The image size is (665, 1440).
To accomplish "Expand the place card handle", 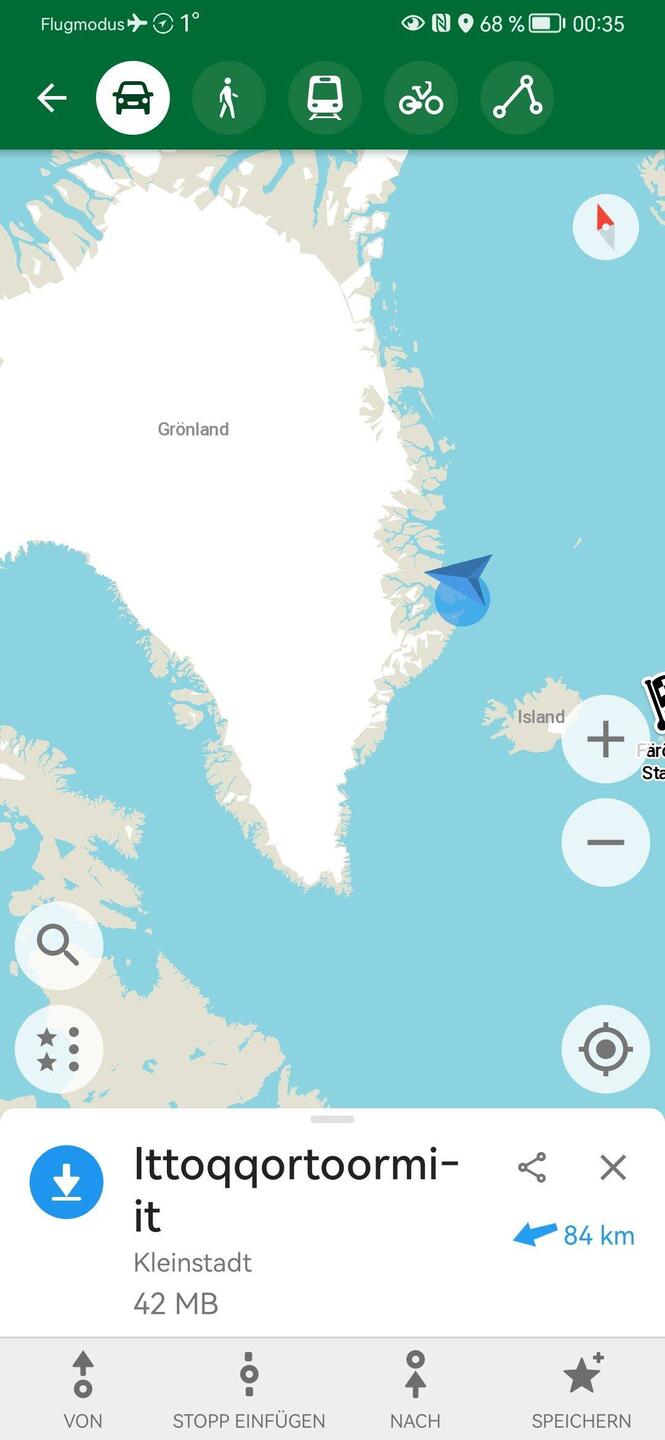I will [332, 1119].
